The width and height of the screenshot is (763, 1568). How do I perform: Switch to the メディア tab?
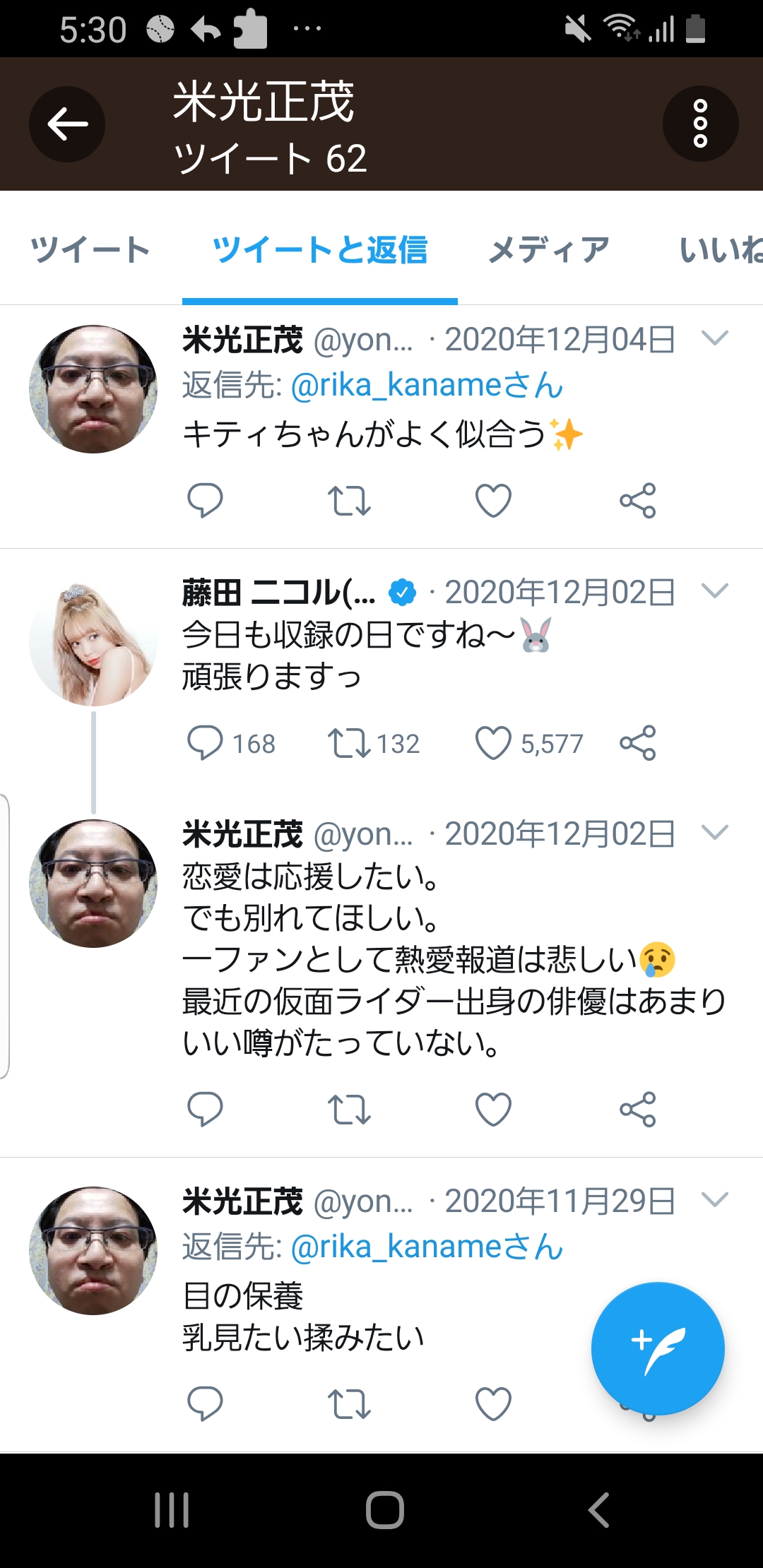[x=549, y=250]
